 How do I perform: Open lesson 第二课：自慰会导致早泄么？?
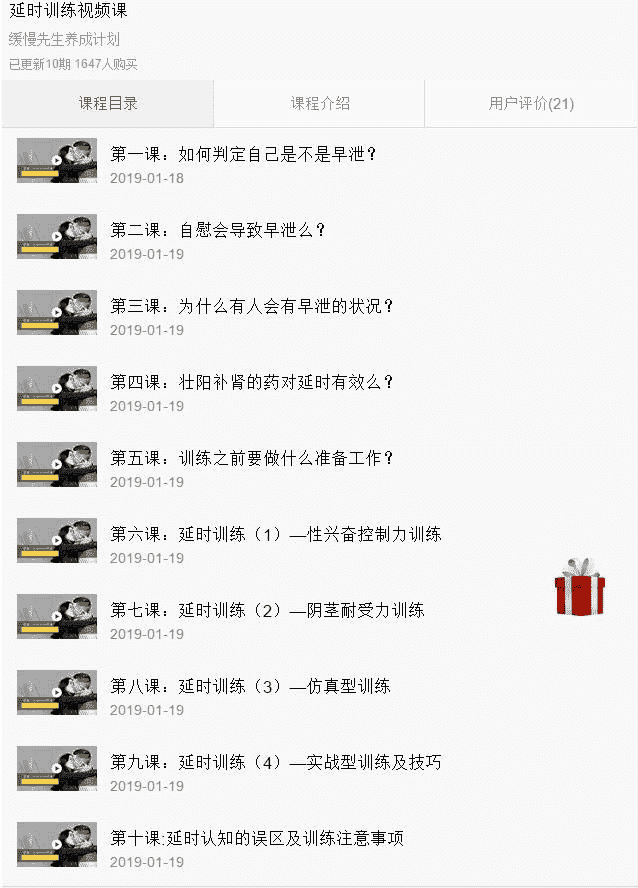218,231
